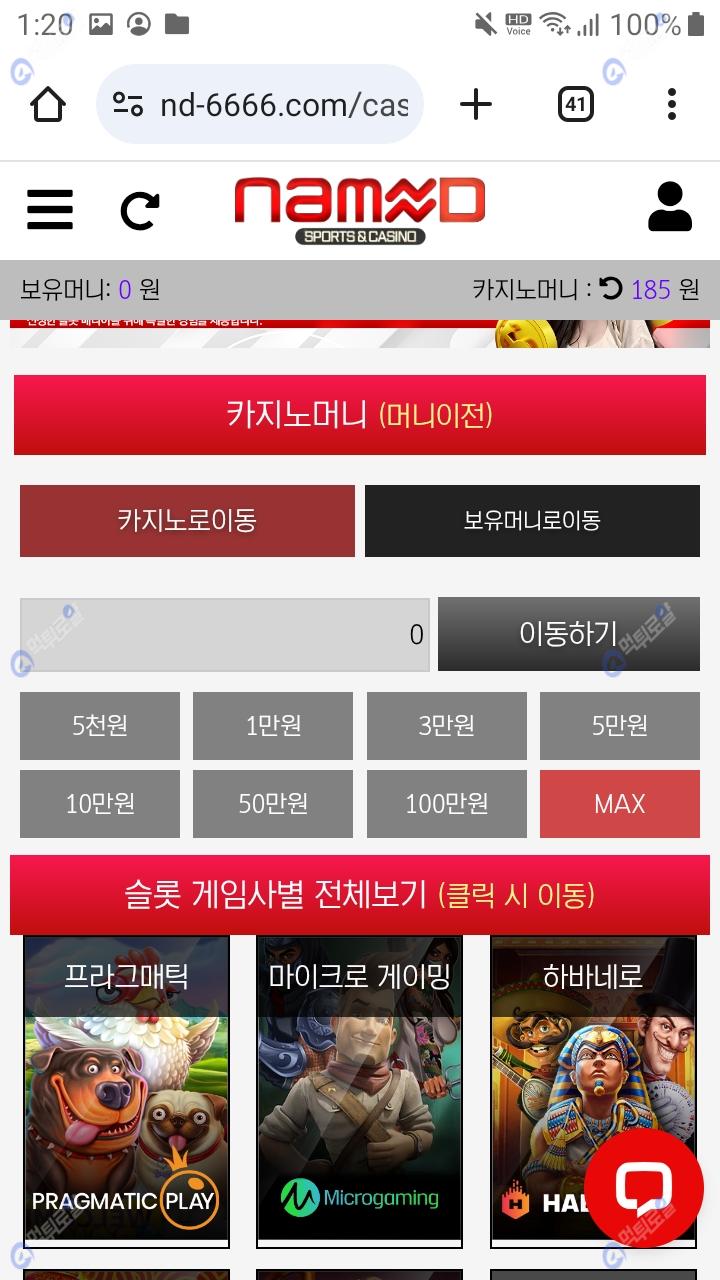
Task: Refresh the 카지노머니 balance
Action: 610,289
